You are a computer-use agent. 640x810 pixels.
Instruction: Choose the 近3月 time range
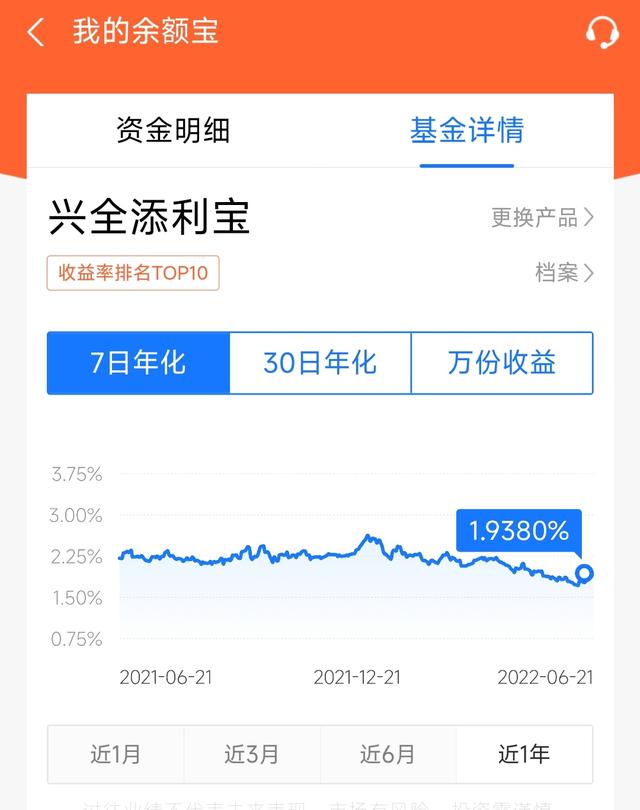[252, 754]
